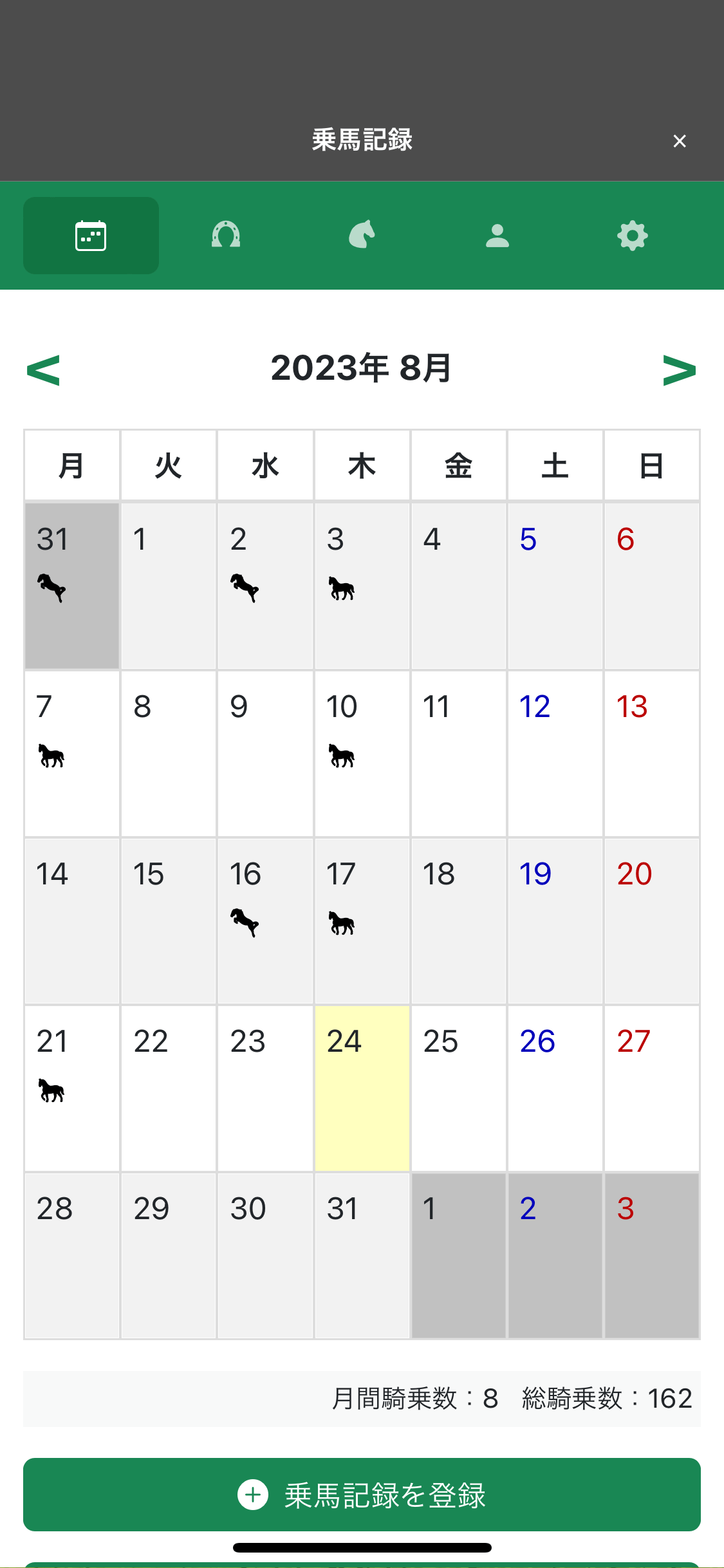724x1568 pixels.
Task: View the August 17 riding entry
Action: [x=362, y=920]
